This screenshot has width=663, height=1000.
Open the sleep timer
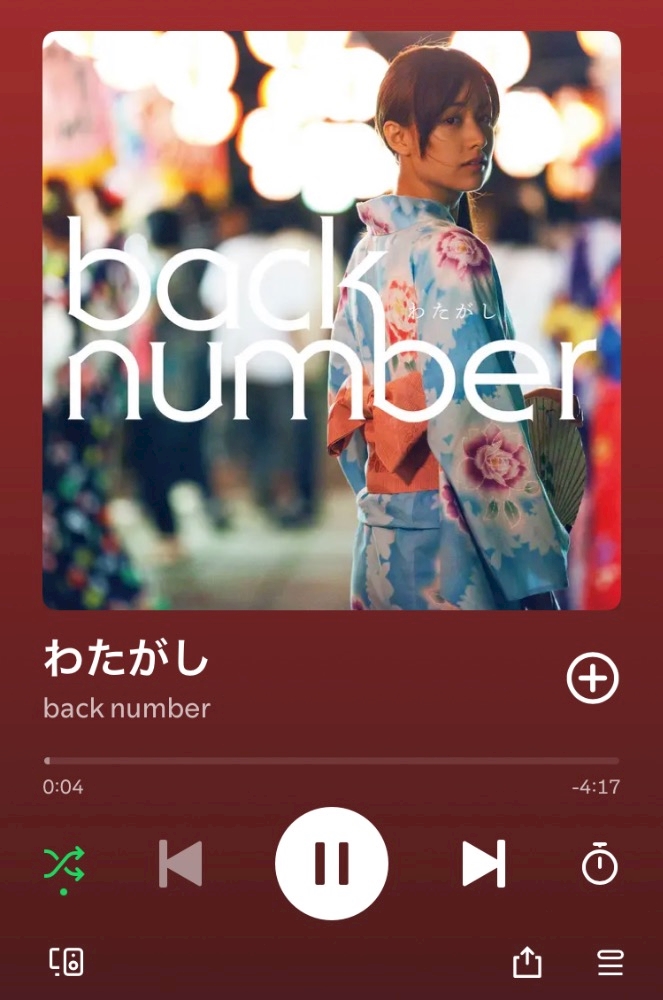(600, 864)
